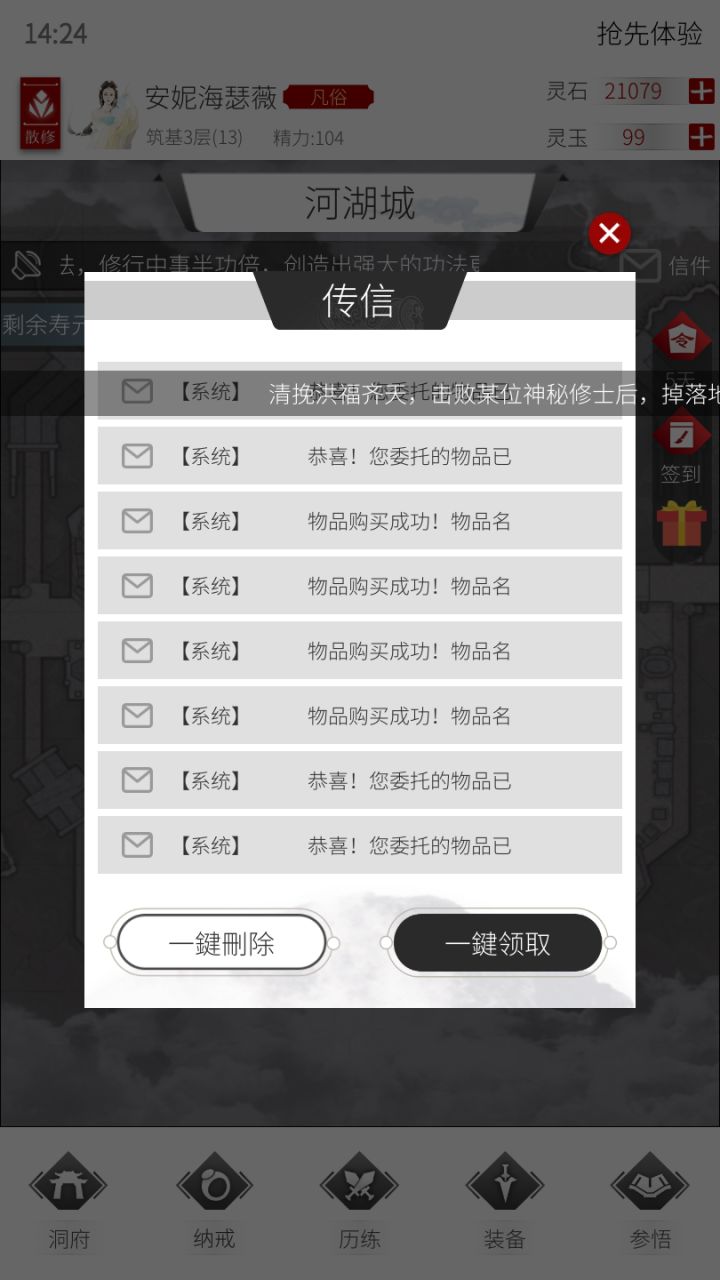Image resolution: width=720 pixels, height=1280 pixels.
Task: Close the 传信 mail dialog
Action: 609,233
